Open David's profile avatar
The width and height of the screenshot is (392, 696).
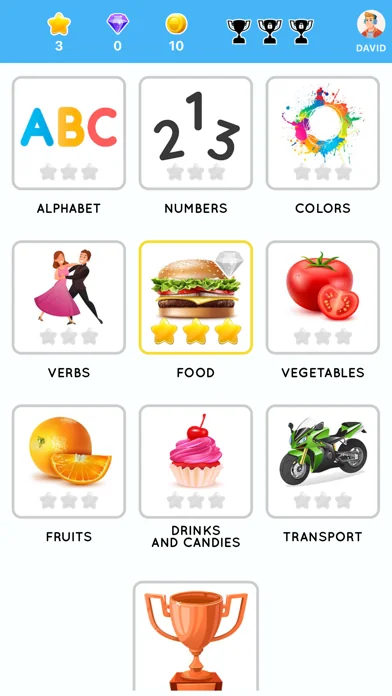point(371,24)
